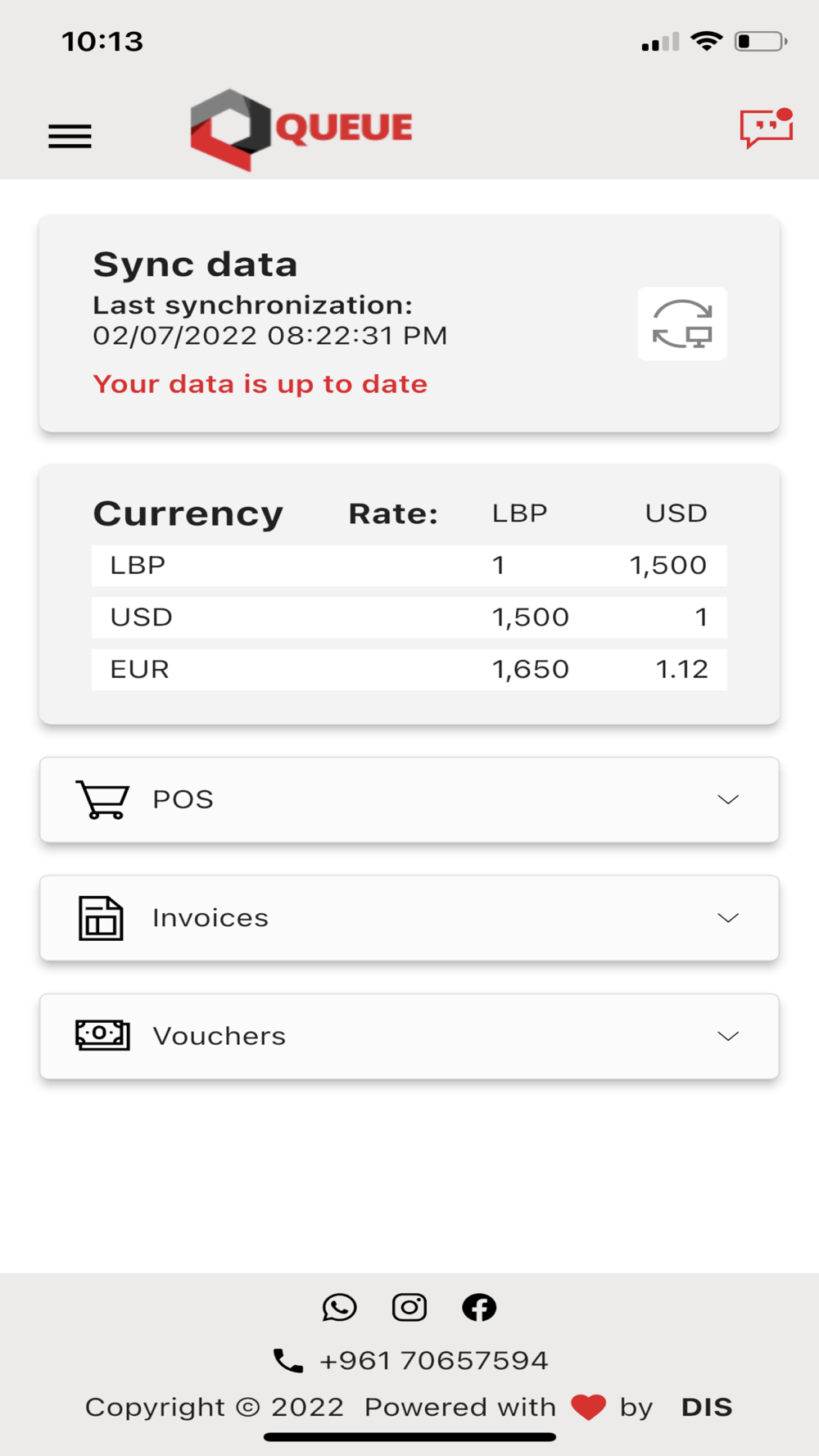Image resolution: width=819 pixels, height=1456 pixels.
Task: Tap the sync data refresh button
Action: click(682, 323)
